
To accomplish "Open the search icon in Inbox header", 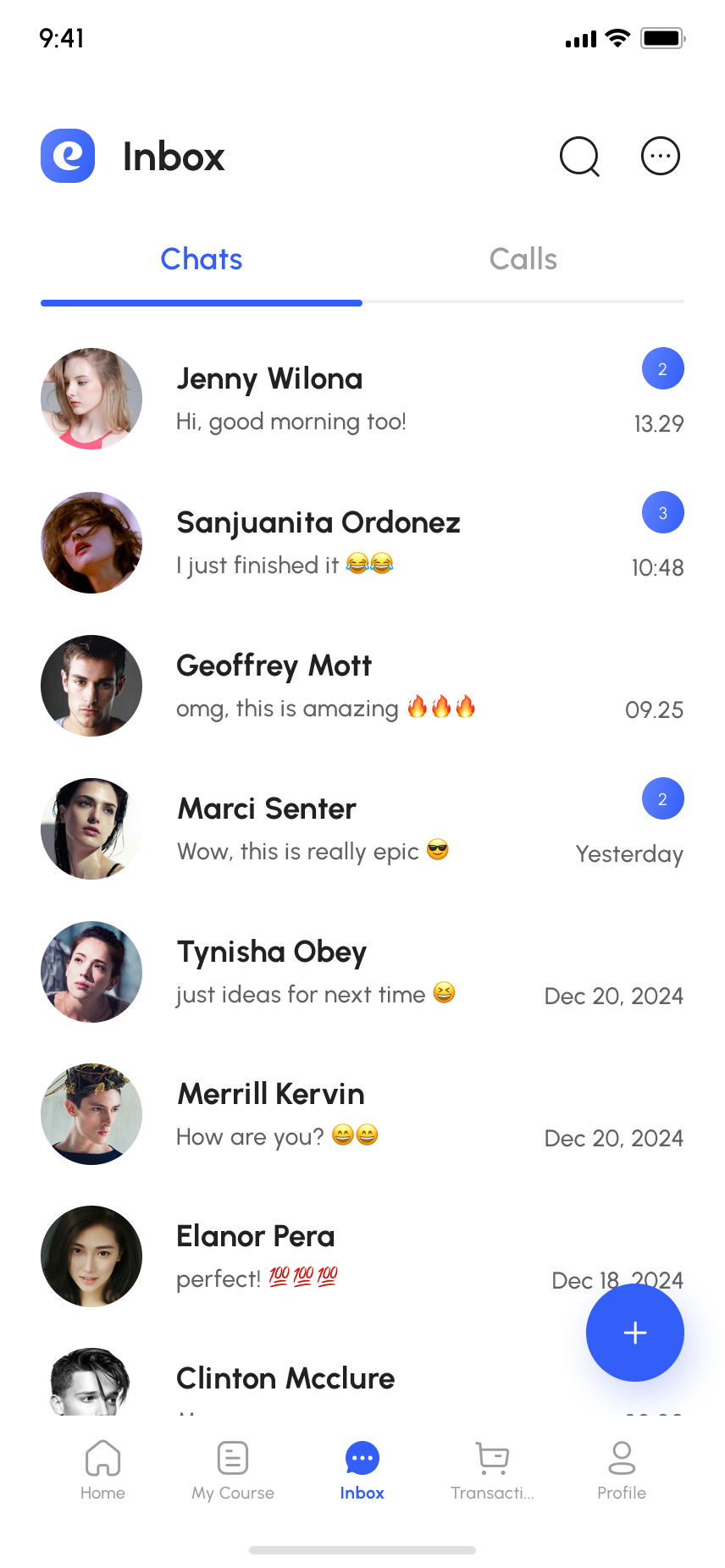I will (x=579, y=157).
